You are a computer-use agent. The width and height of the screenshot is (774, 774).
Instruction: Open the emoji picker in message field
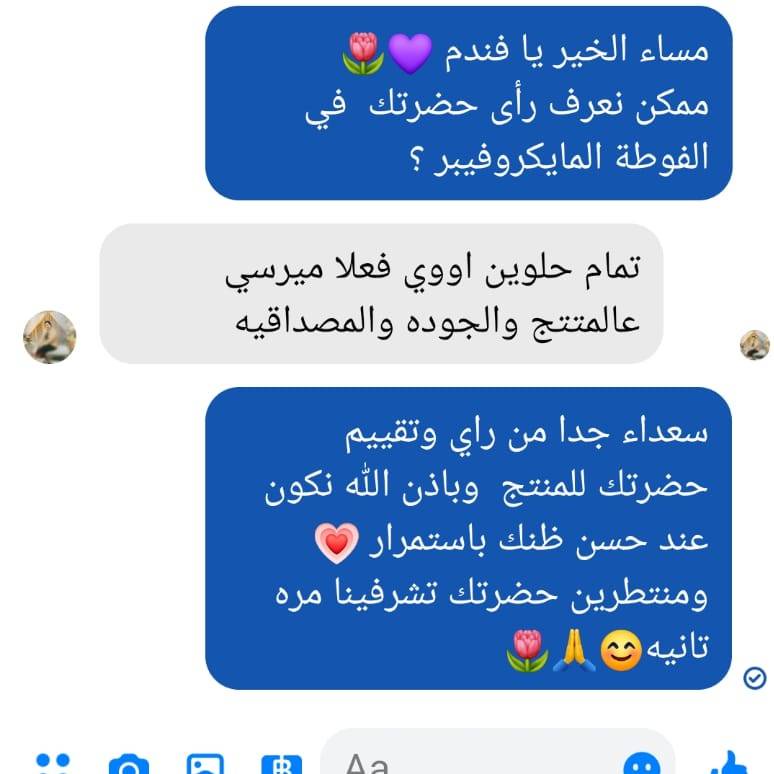point(642,766)
